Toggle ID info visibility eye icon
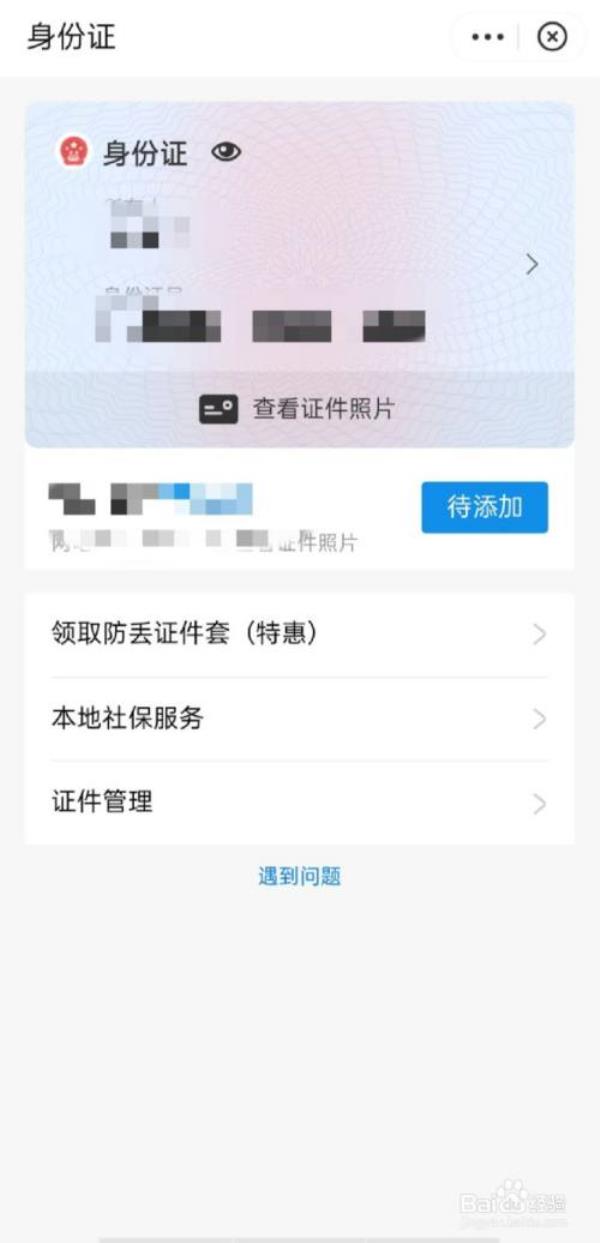This screenshot has width=600, height=1243. click(x=227, y=153)
